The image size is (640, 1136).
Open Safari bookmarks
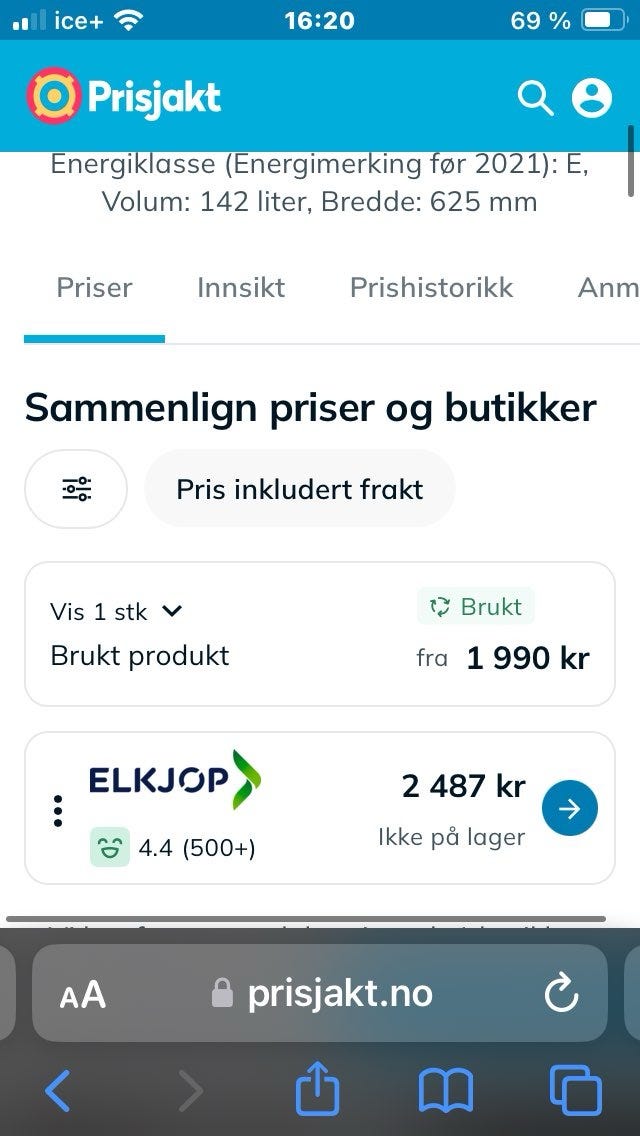coord(446,1090)
